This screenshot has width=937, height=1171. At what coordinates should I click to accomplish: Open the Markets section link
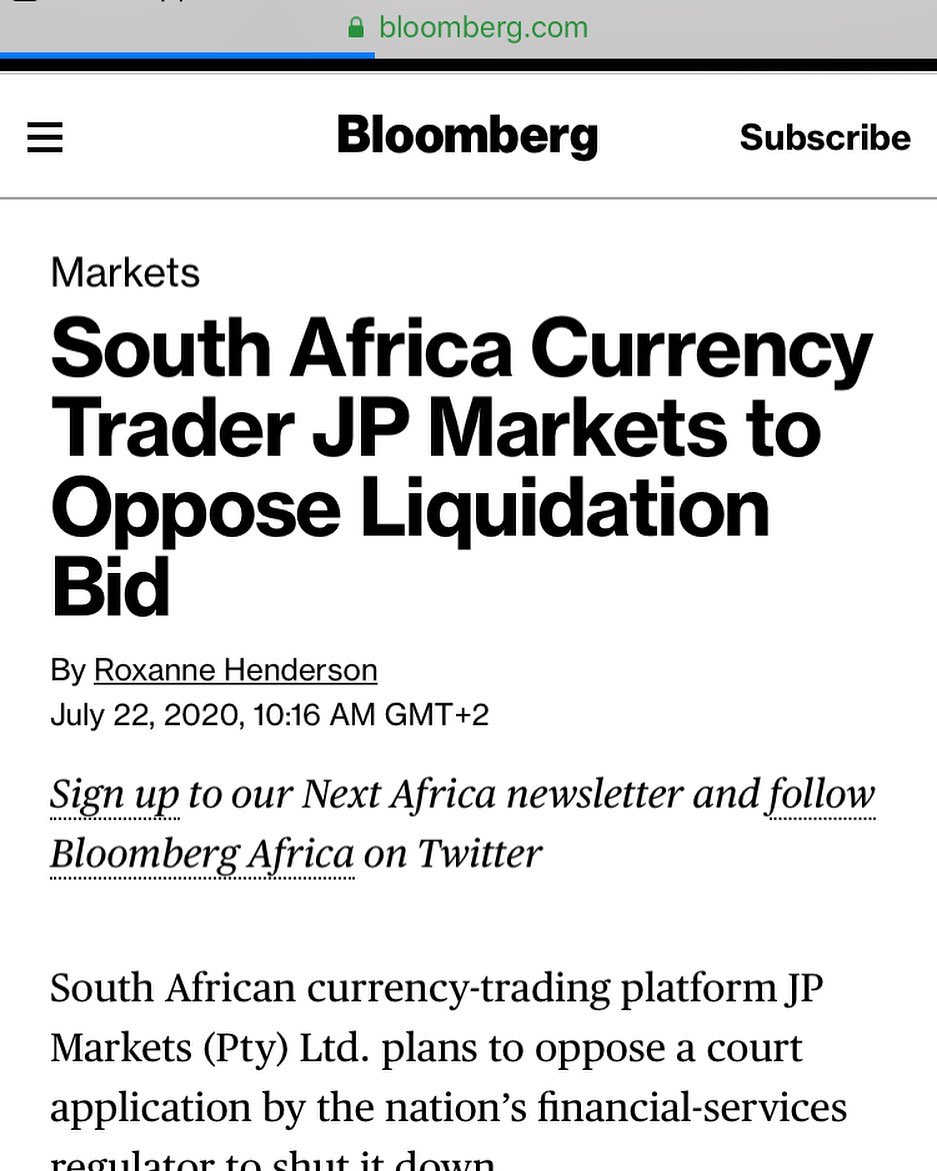[x=125, y=273]
